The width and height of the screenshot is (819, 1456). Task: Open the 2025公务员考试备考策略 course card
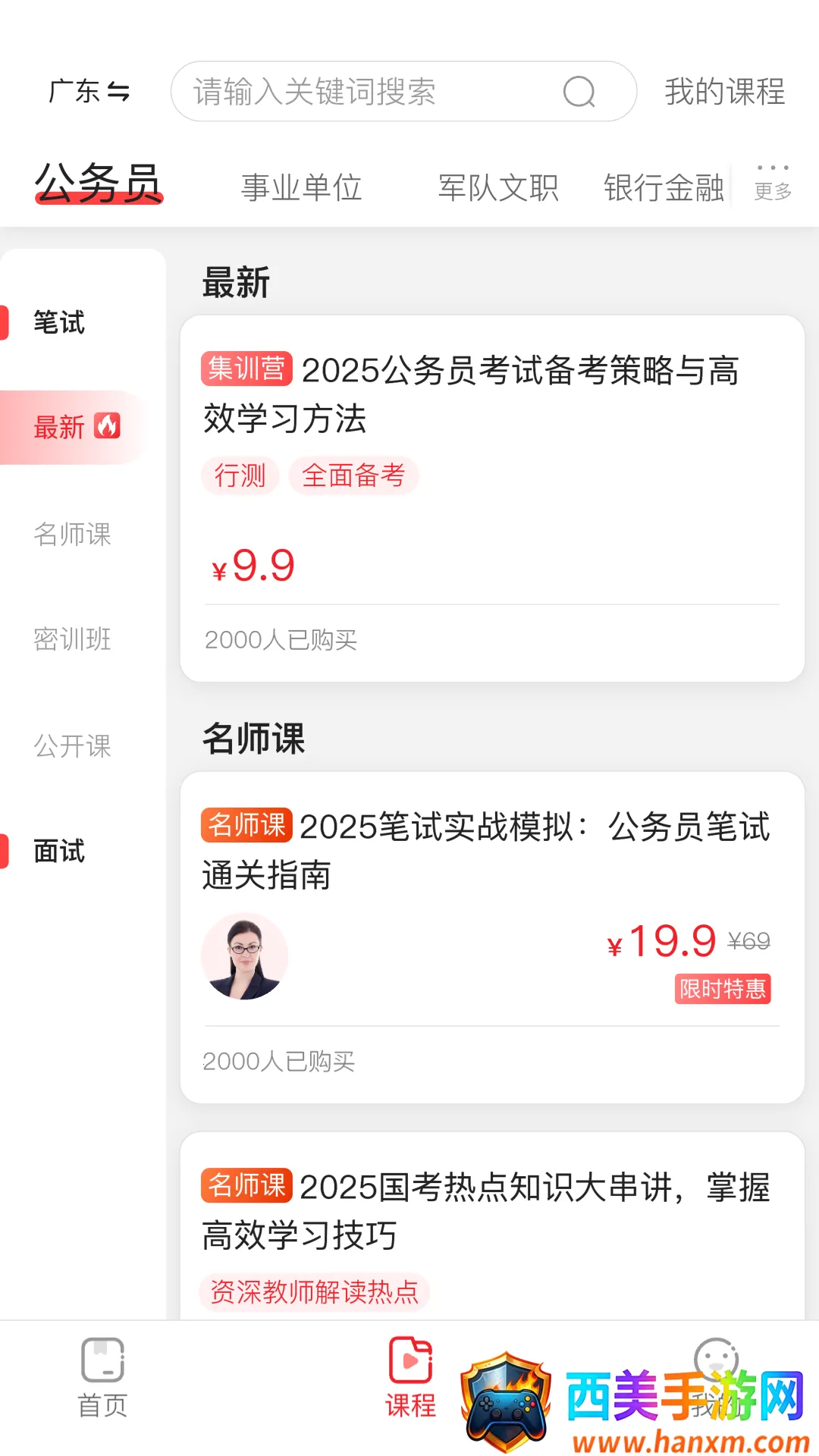(491, 500)
